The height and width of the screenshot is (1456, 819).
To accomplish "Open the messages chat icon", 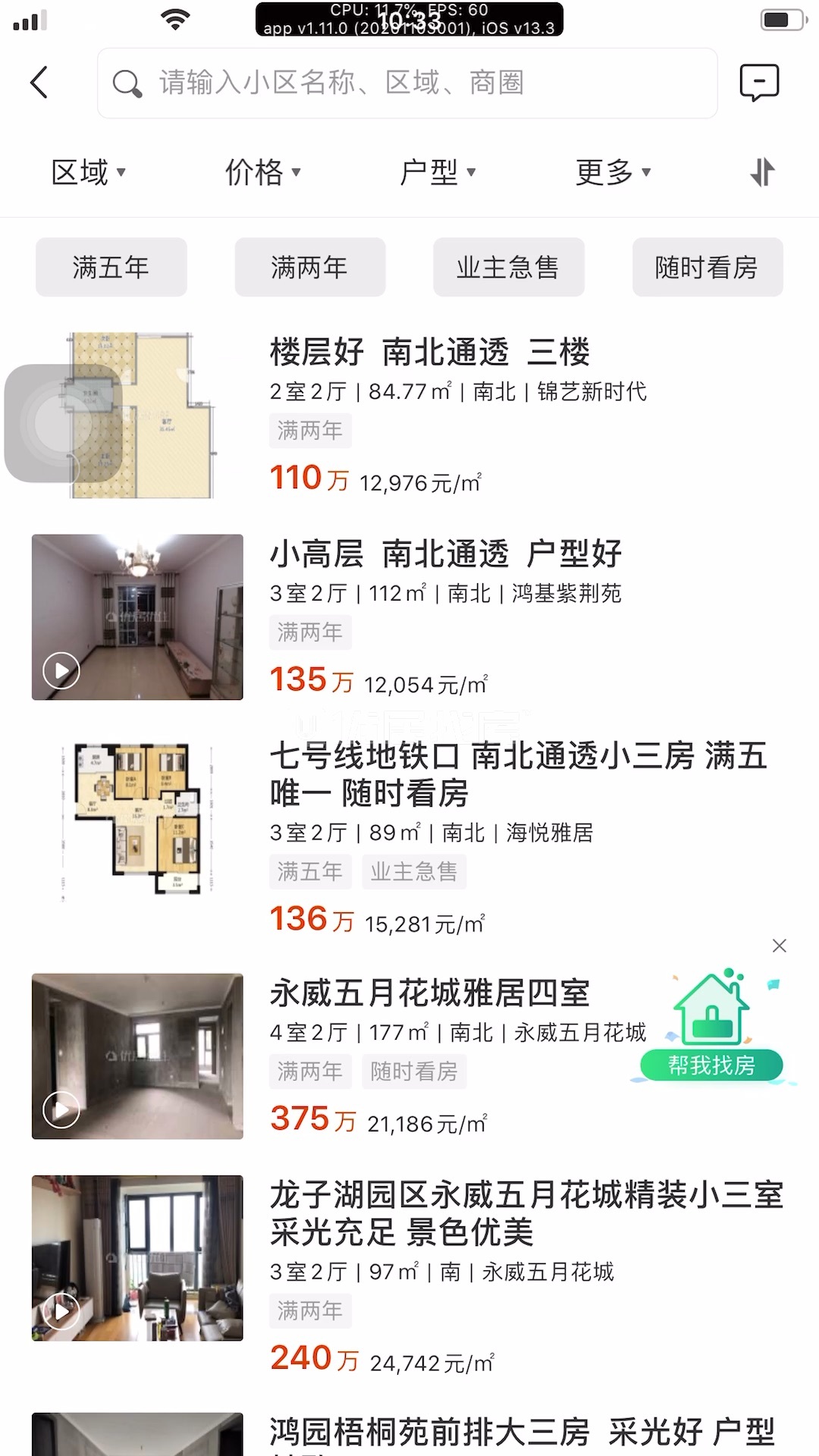I will tap(759, 83).
